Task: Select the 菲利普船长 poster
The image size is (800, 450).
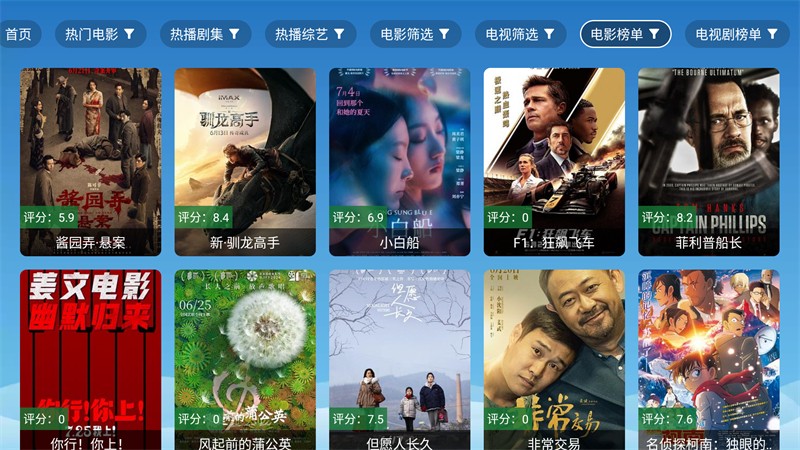Action: [x=708, y=160]
